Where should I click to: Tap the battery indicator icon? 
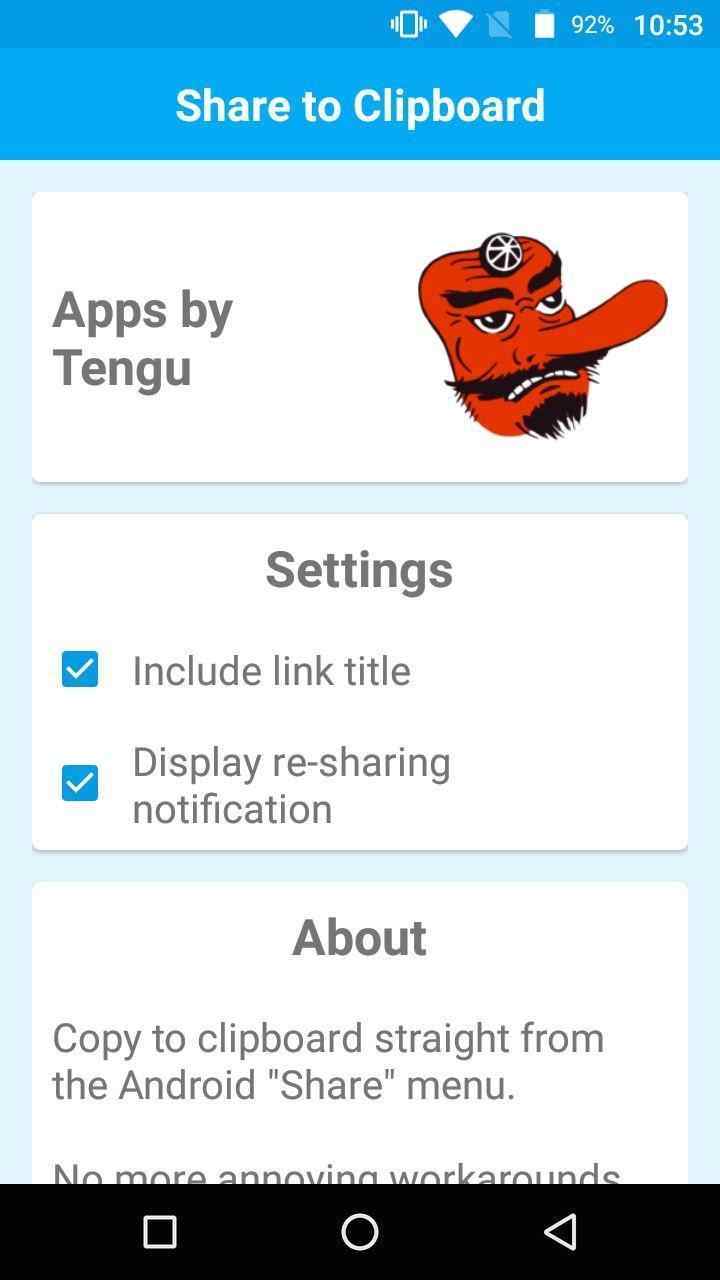[x=543, y=23]
